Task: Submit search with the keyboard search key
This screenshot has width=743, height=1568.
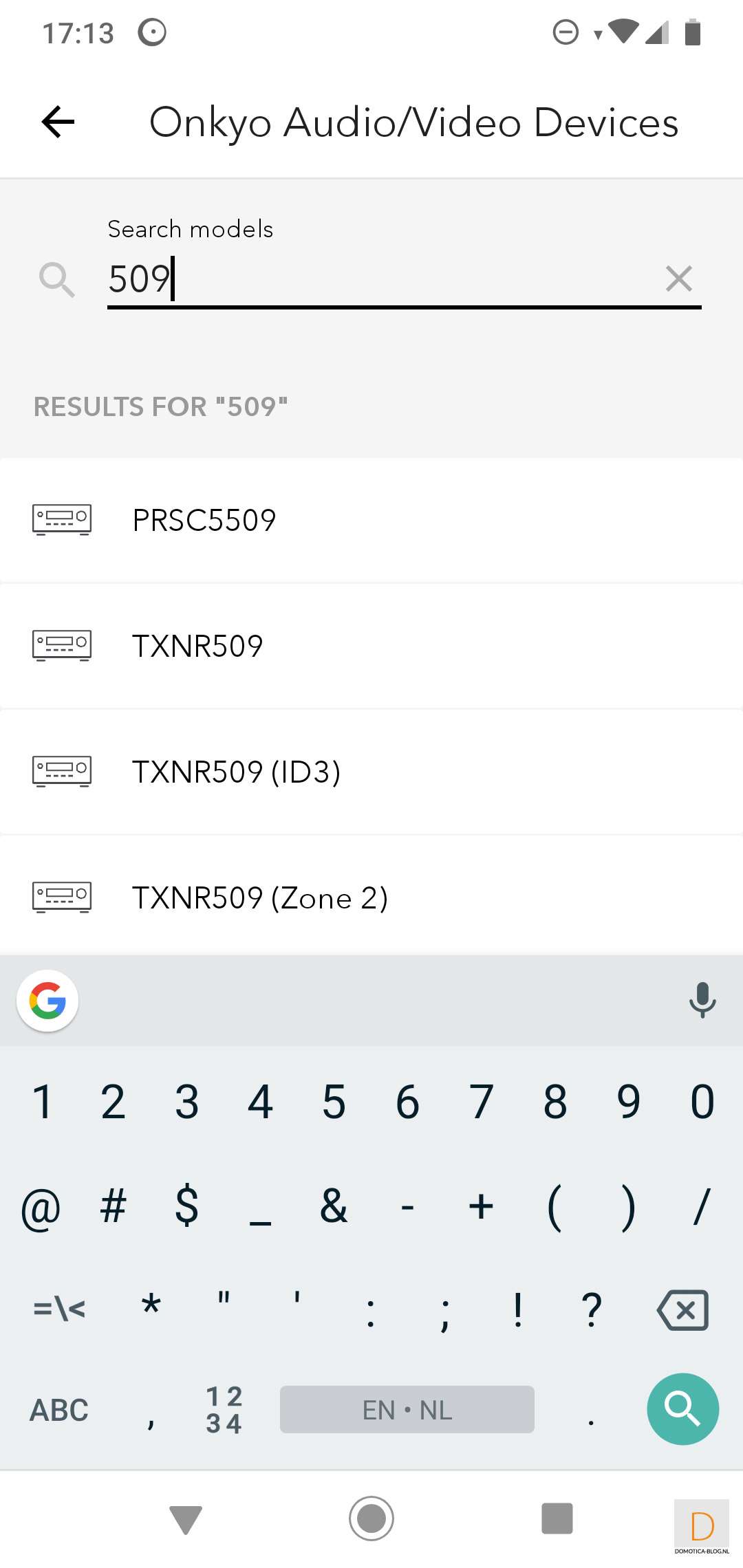Action: (682, 1409)
